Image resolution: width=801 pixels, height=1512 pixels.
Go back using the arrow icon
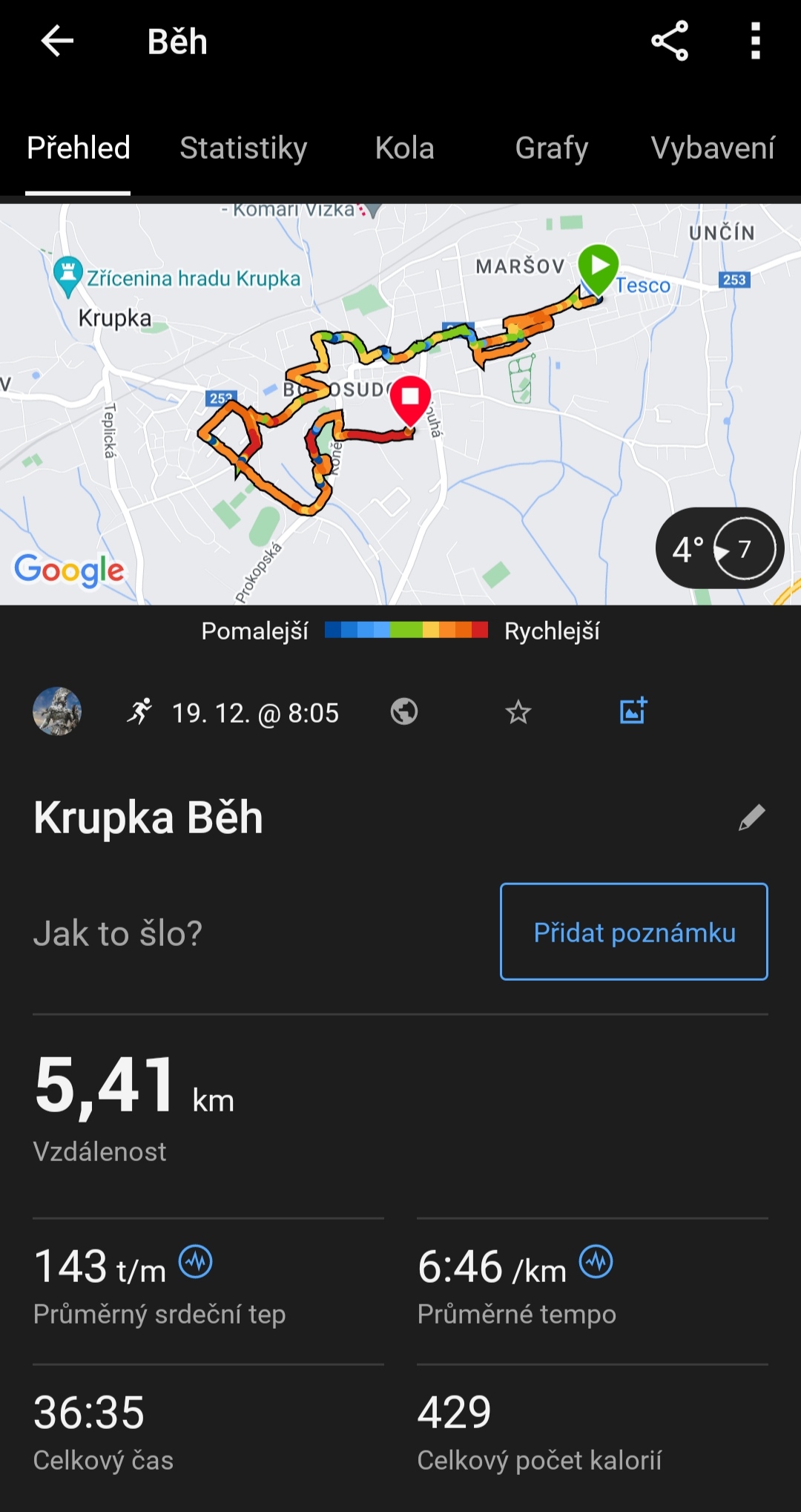pos(56,41)
